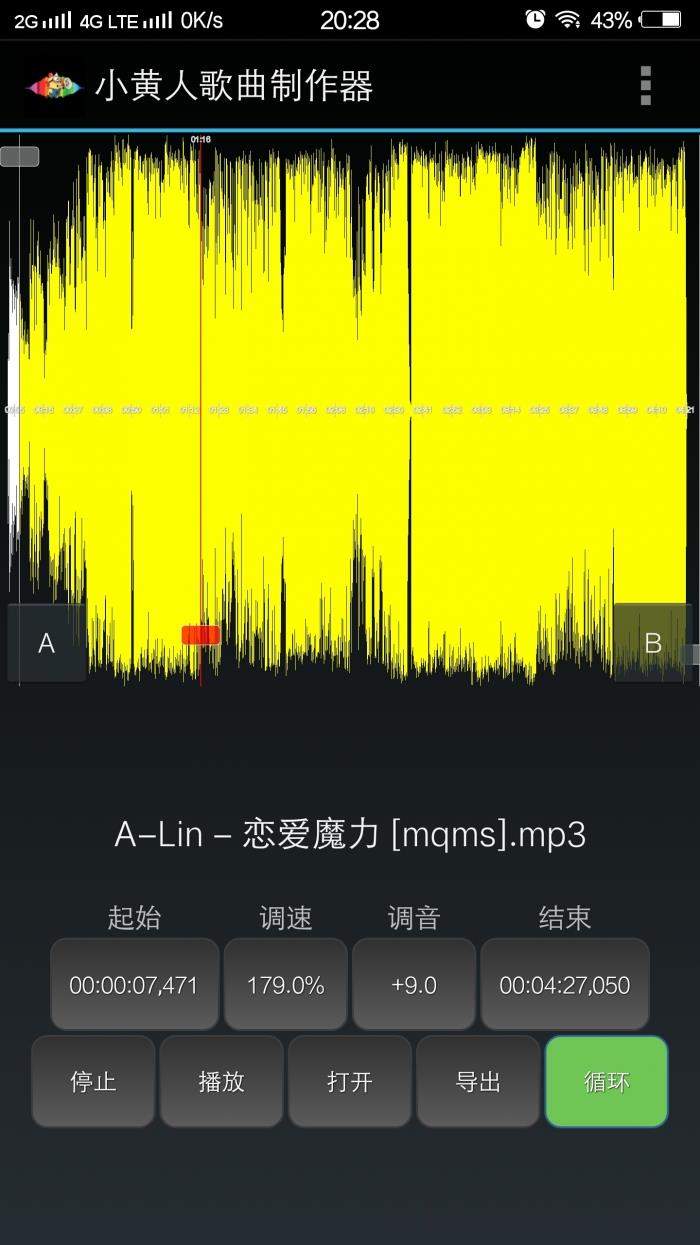Export the song with 导出

coord(478,1082)
